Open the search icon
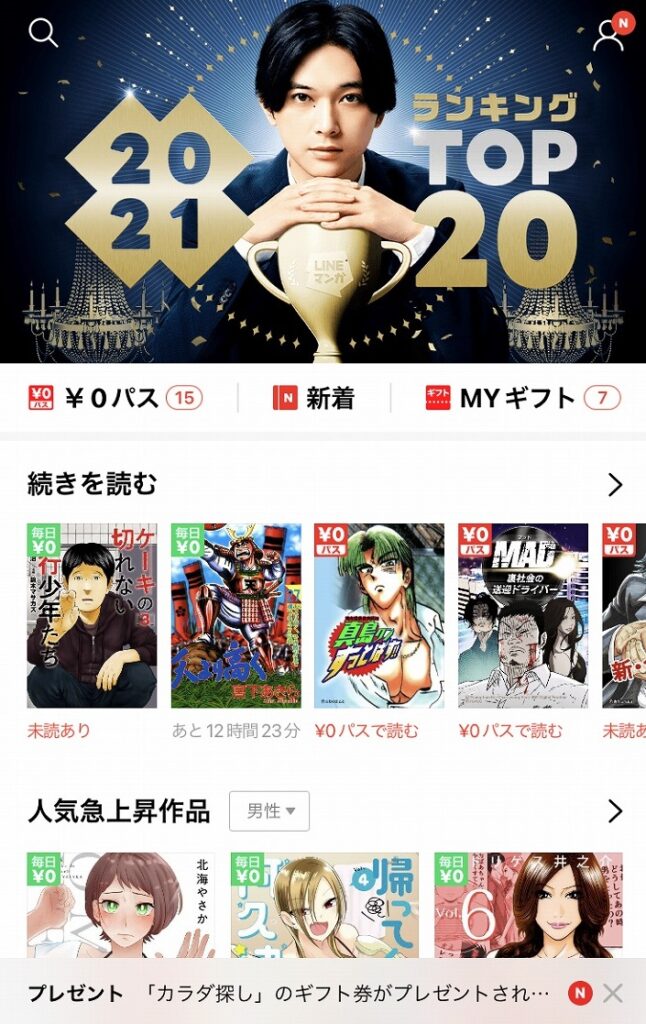646x1024 pixels. [43, 32]
